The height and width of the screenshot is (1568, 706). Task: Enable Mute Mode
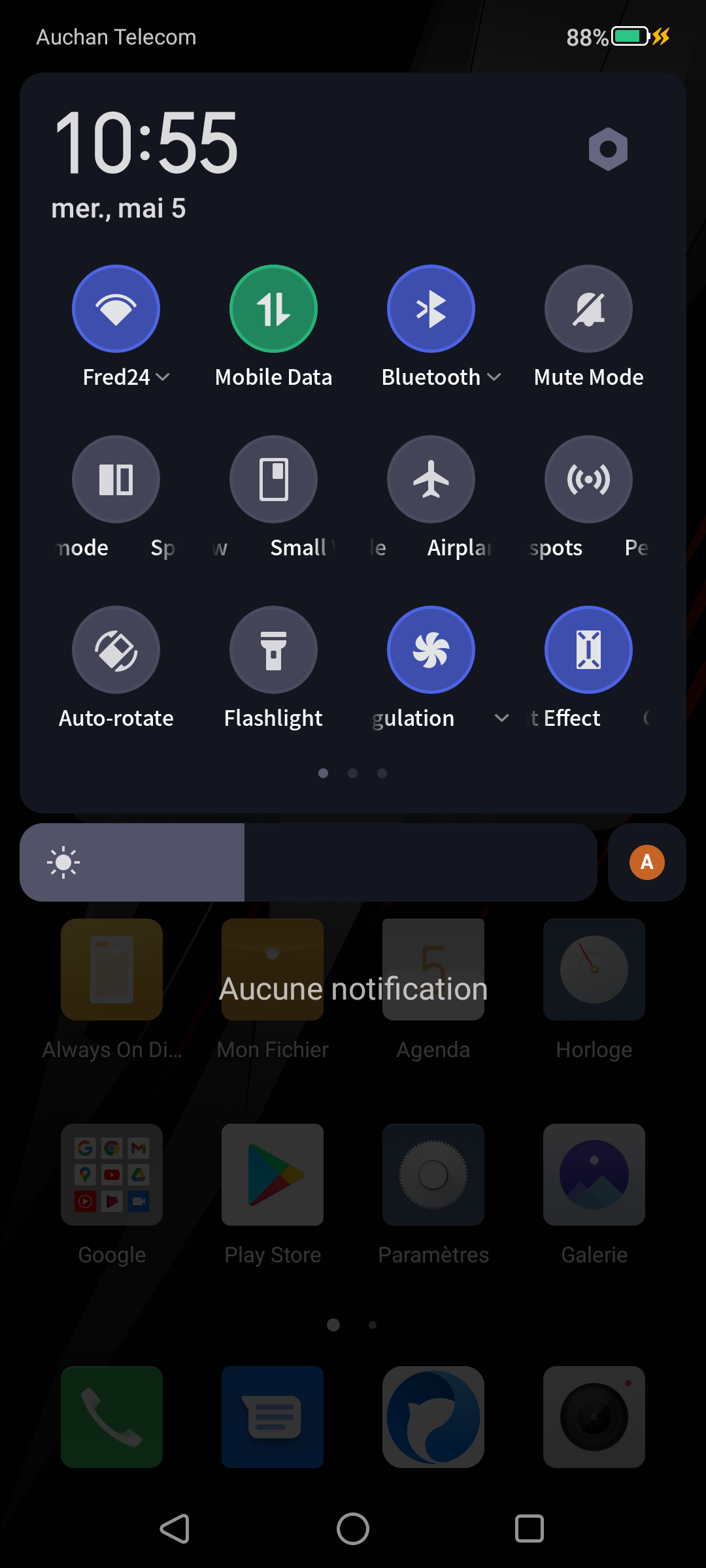click(588, 308)
